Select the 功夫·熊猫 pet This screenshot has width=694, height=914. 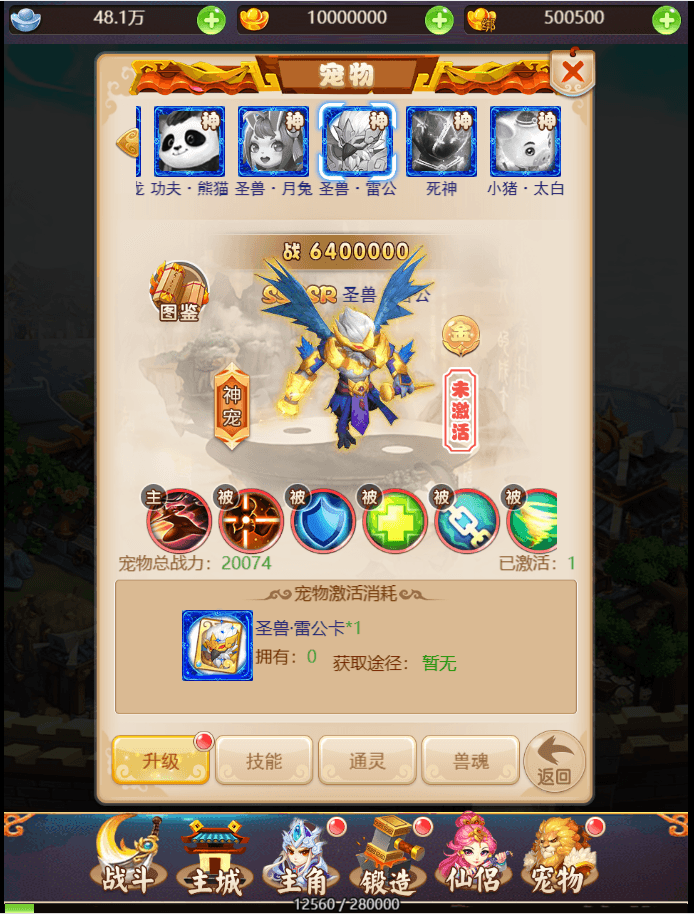point(190,142)
